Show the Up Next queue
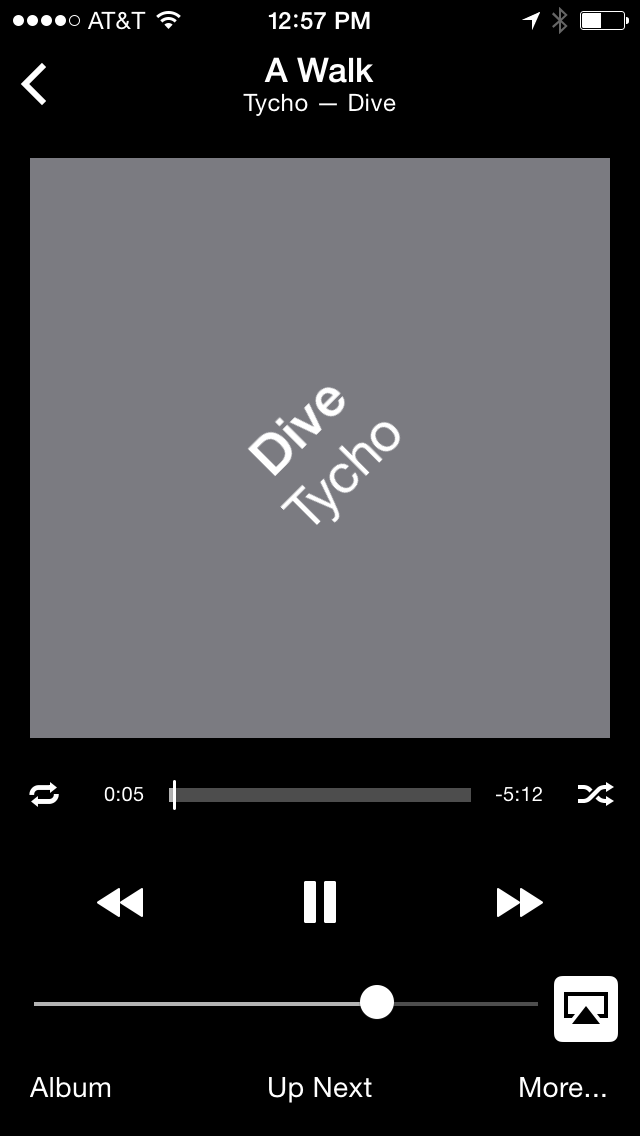This screenshot has width=640, height=1136. tap(320, 1088)
